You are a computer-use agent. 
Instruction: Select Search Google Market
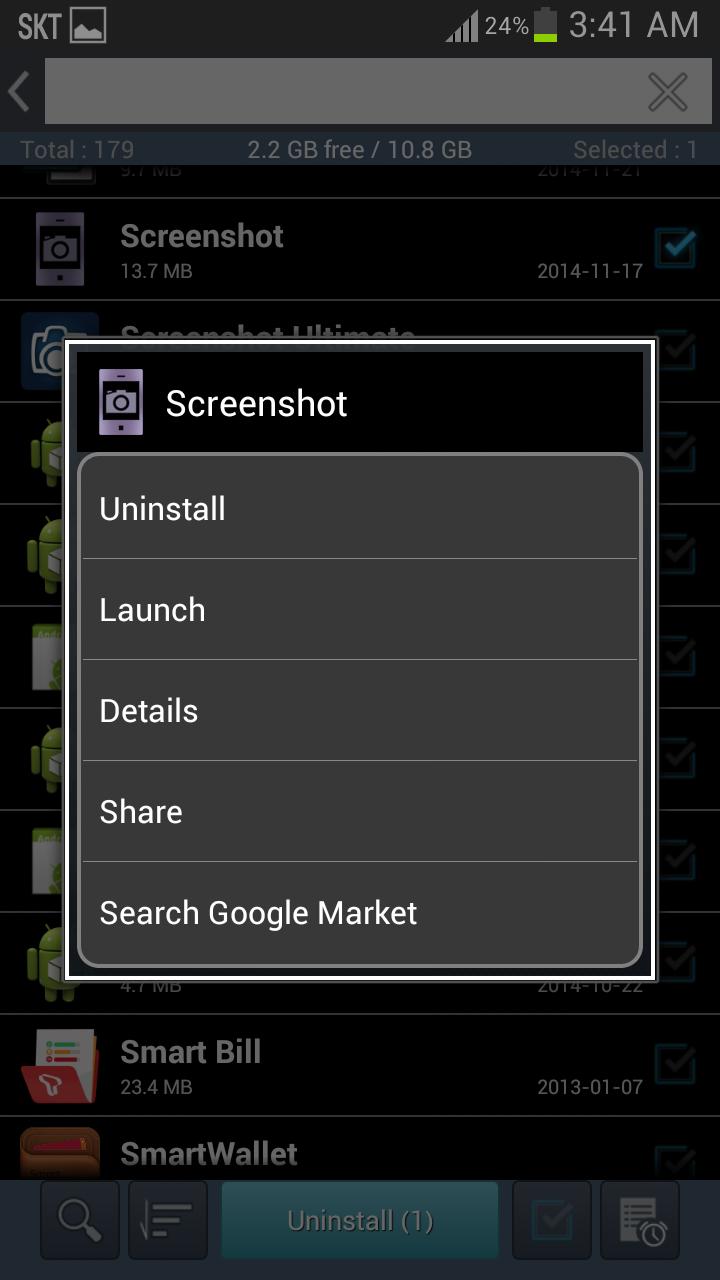click(x=359, y=912)
